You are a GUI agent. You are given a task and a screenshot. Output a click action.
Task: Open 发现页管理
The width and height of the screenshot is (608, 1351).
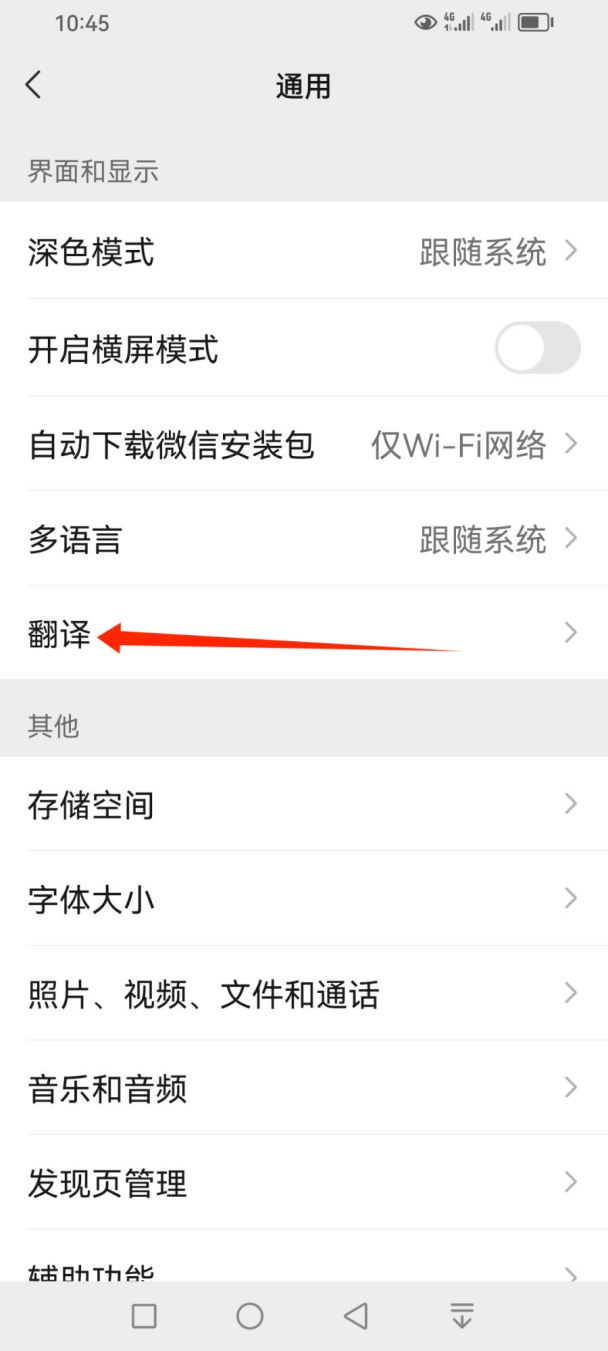click(x=304, y=1183)
